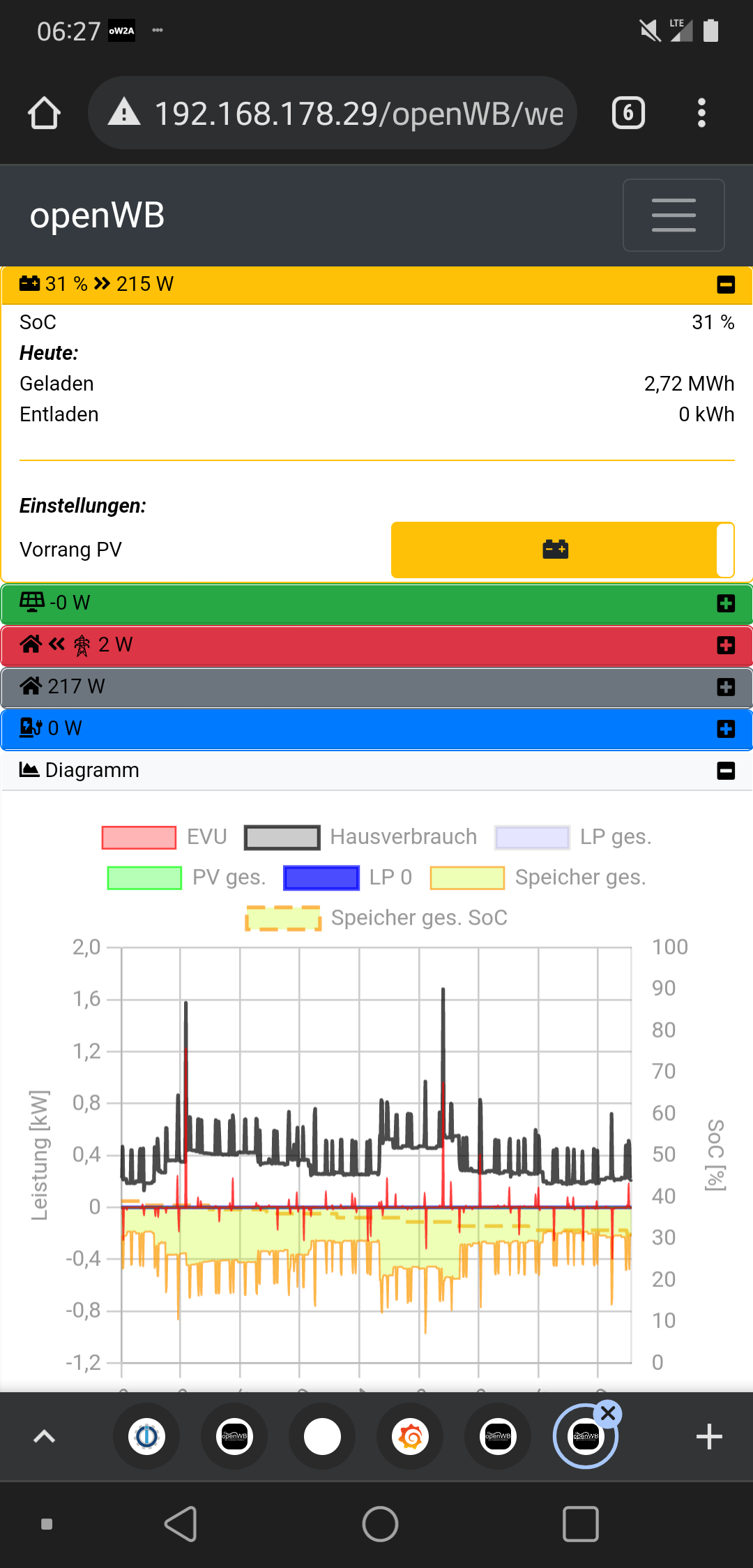The height and width of the screenshot is (1568, 753).
Task: Hide the Hausverbrauch line in the chart legend
Action: point(360,837)
